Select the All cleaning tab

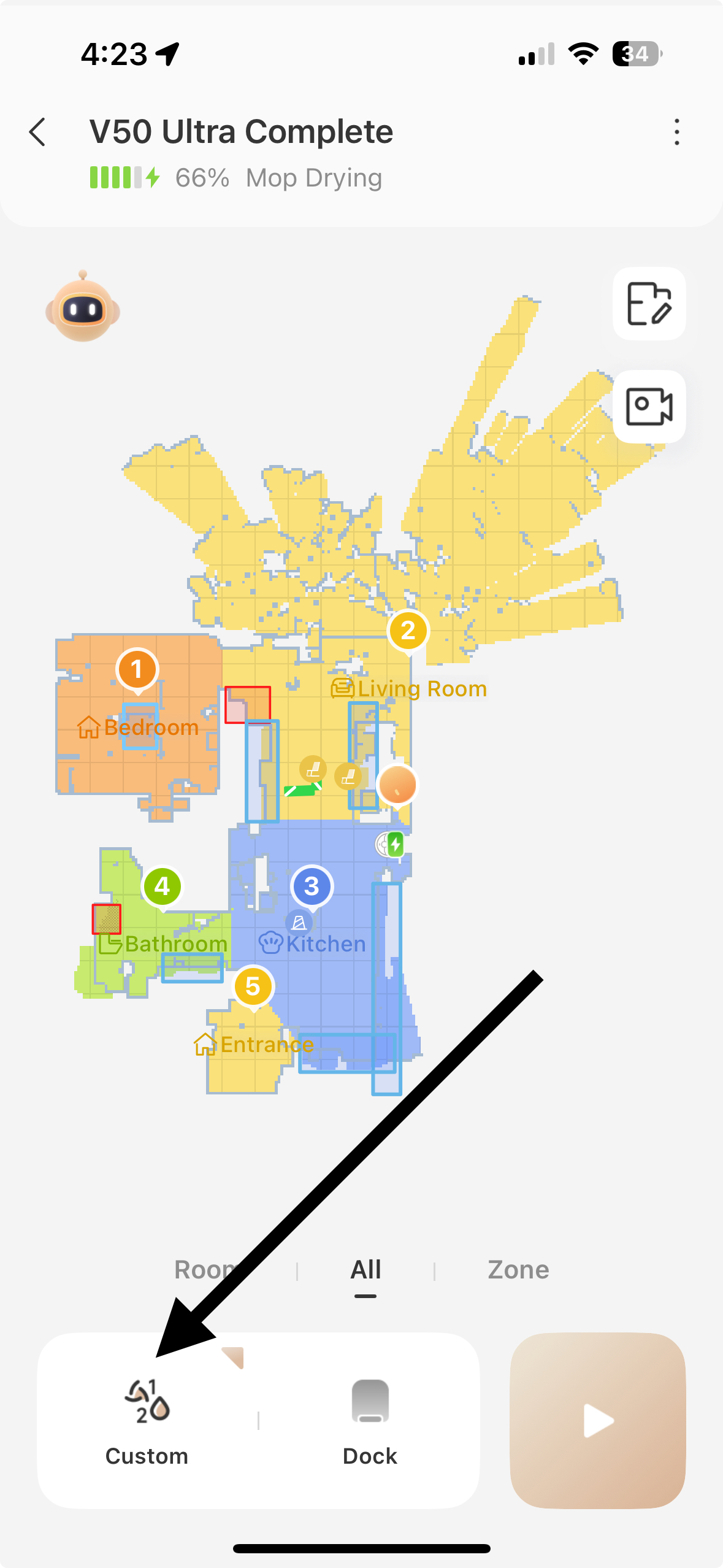click(x=365, y=1270)
